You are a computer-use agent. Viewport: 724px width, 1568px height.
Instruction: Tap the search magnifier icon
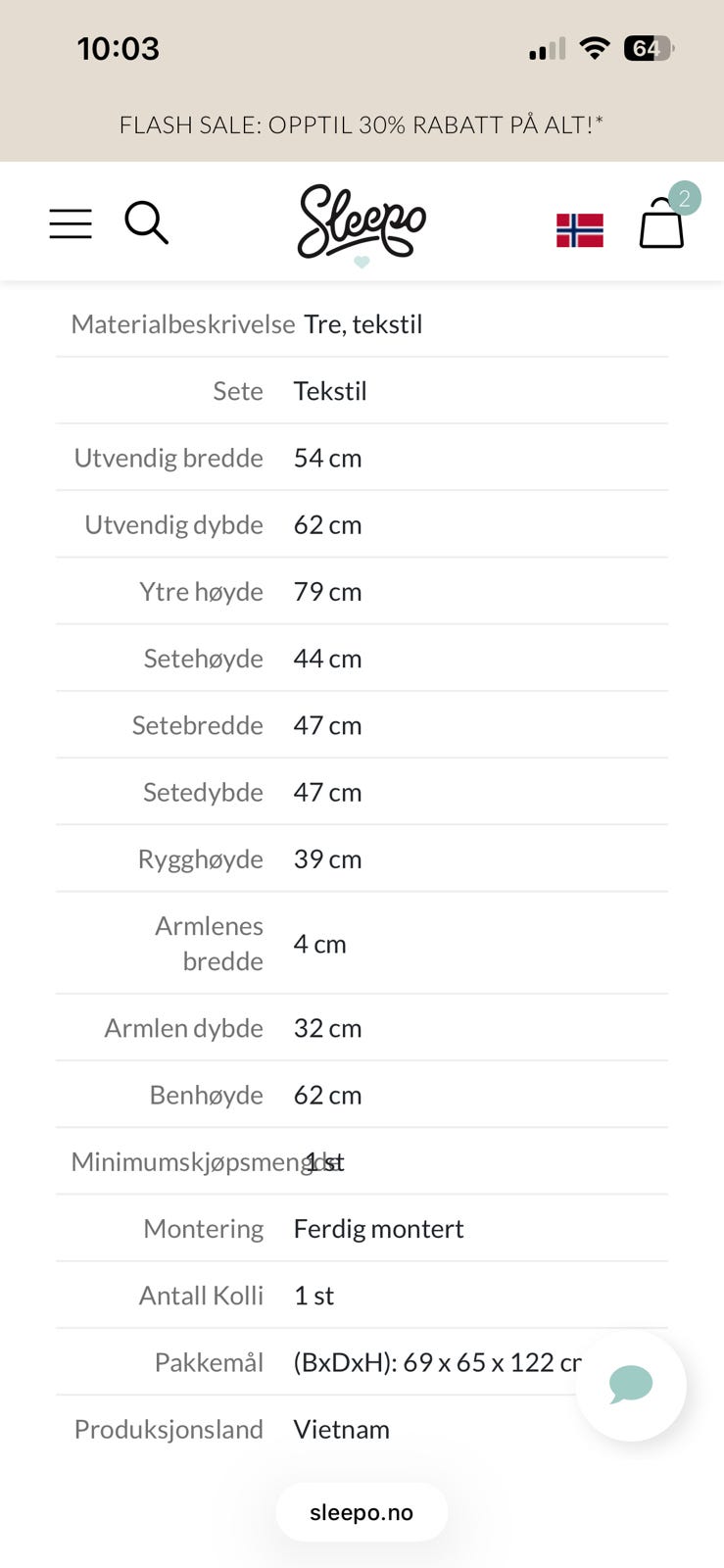click(x=147, y=222)
